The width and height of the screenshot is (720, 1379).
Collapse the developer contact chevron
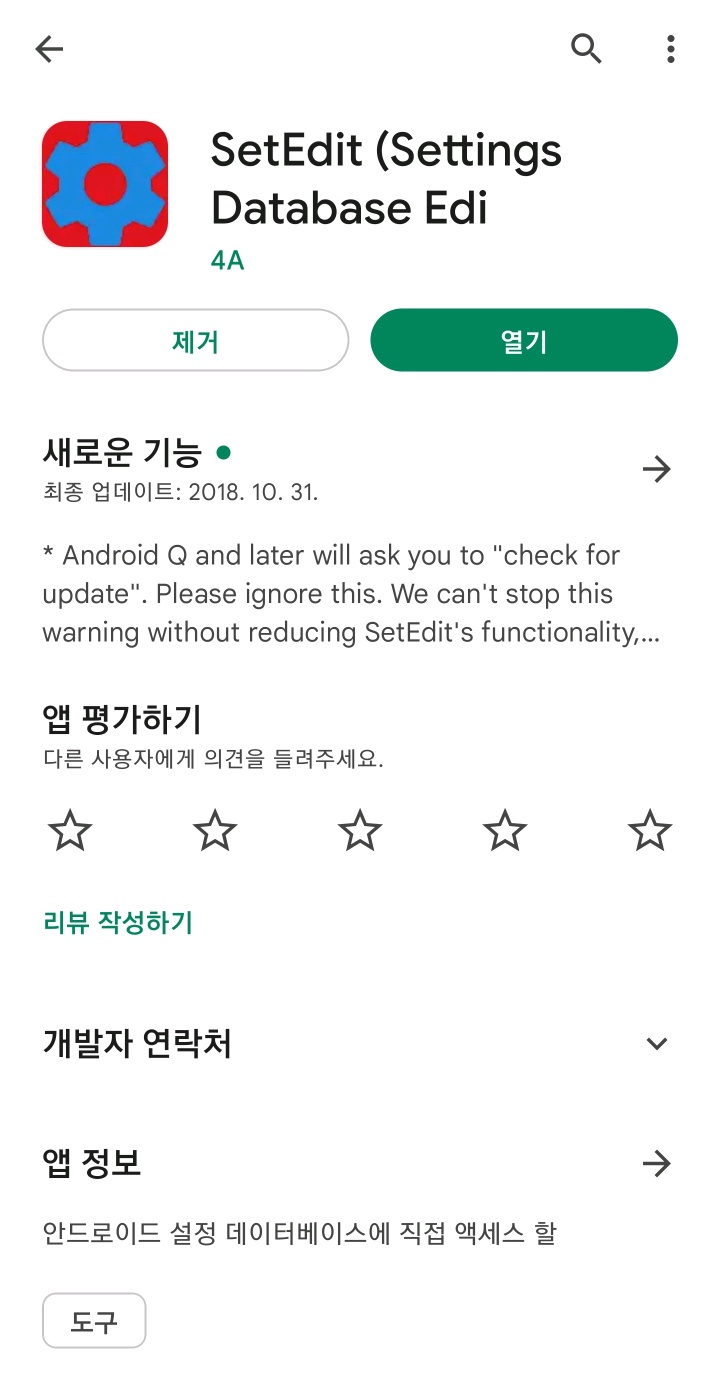[657, 1043]
